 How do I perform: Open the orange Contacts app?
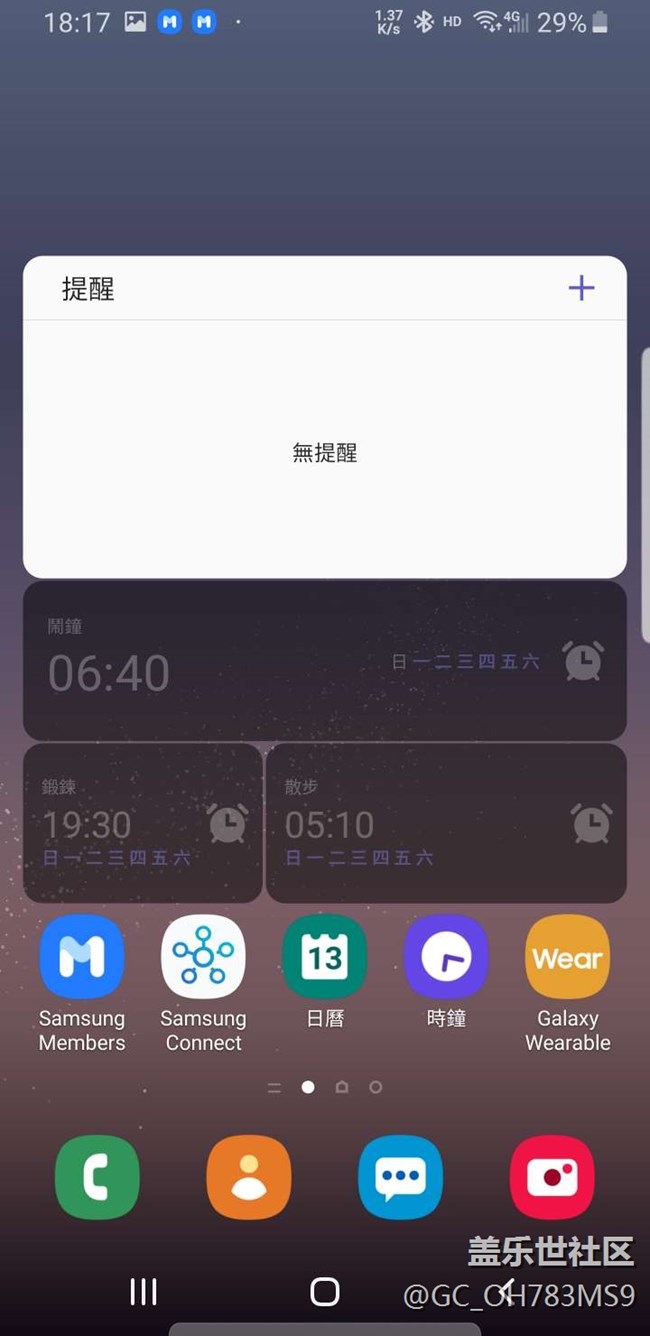[x=249, y=1177]
